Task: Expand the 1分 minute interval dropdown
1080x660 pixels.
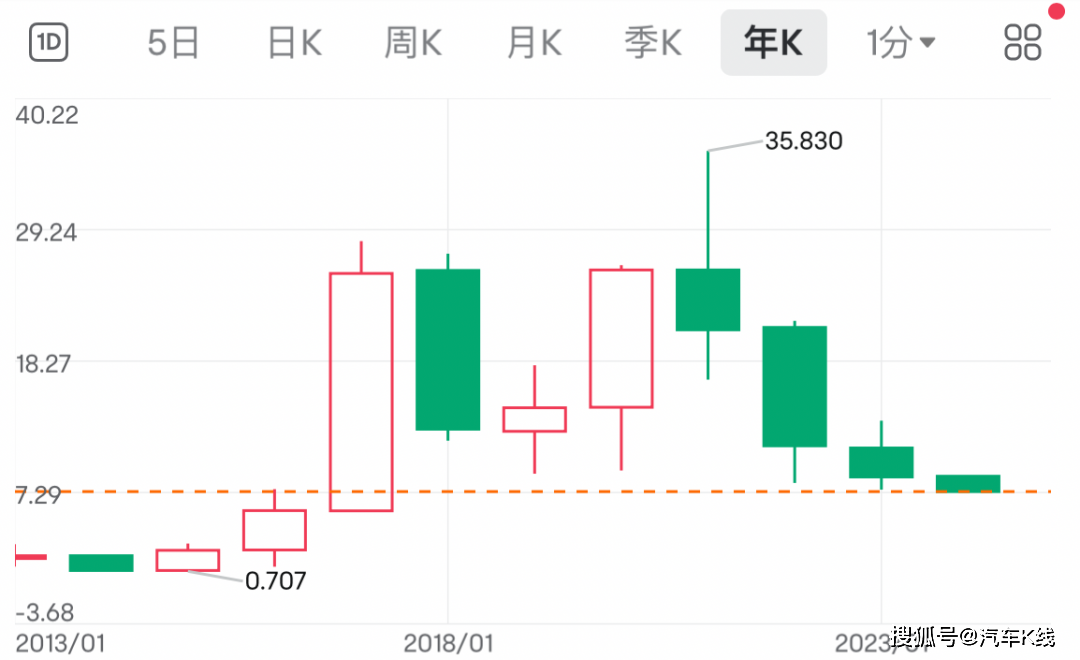Action: pos(900,43)
